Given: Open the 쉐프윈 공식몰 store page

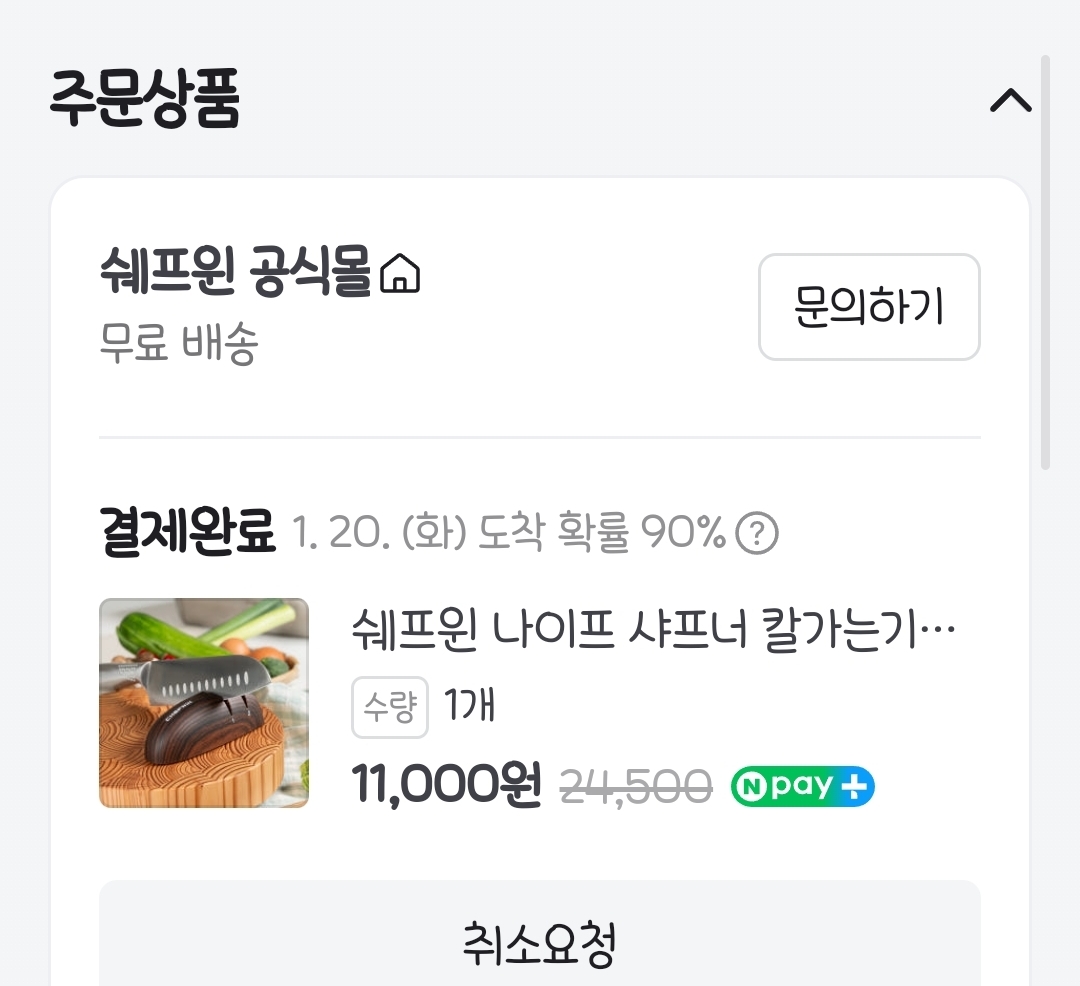Looking at the screenshot, I should click(260, 273).
